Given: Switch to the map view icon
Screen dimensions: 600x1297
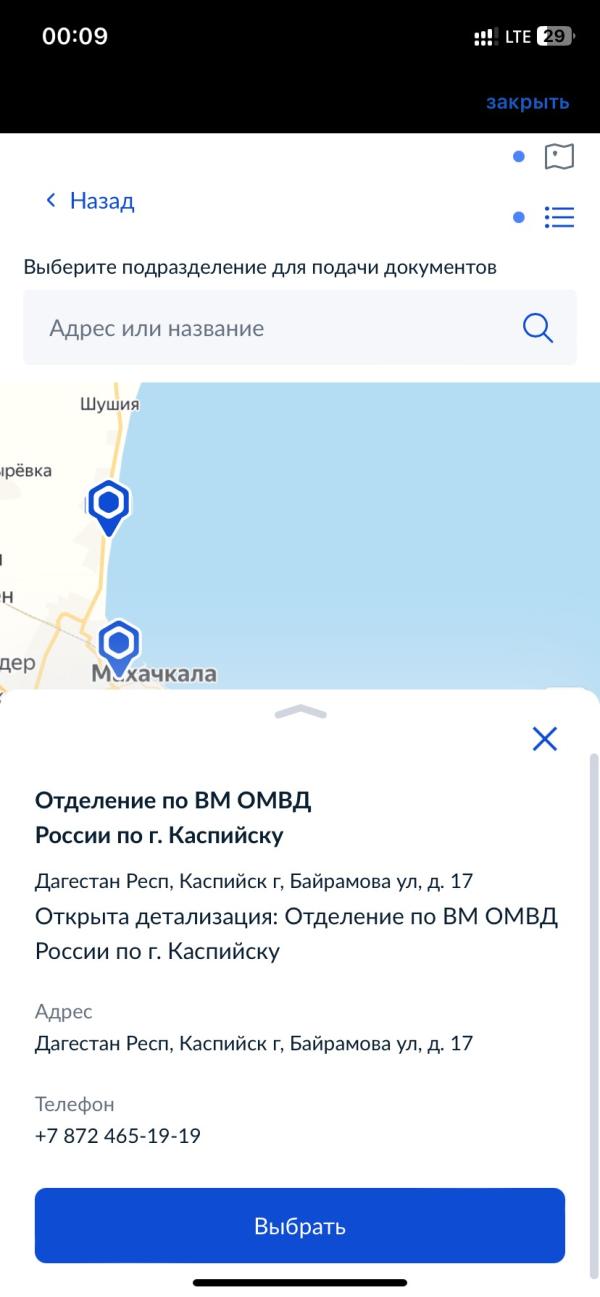Looking at the screenshot, I should [559, 156].
